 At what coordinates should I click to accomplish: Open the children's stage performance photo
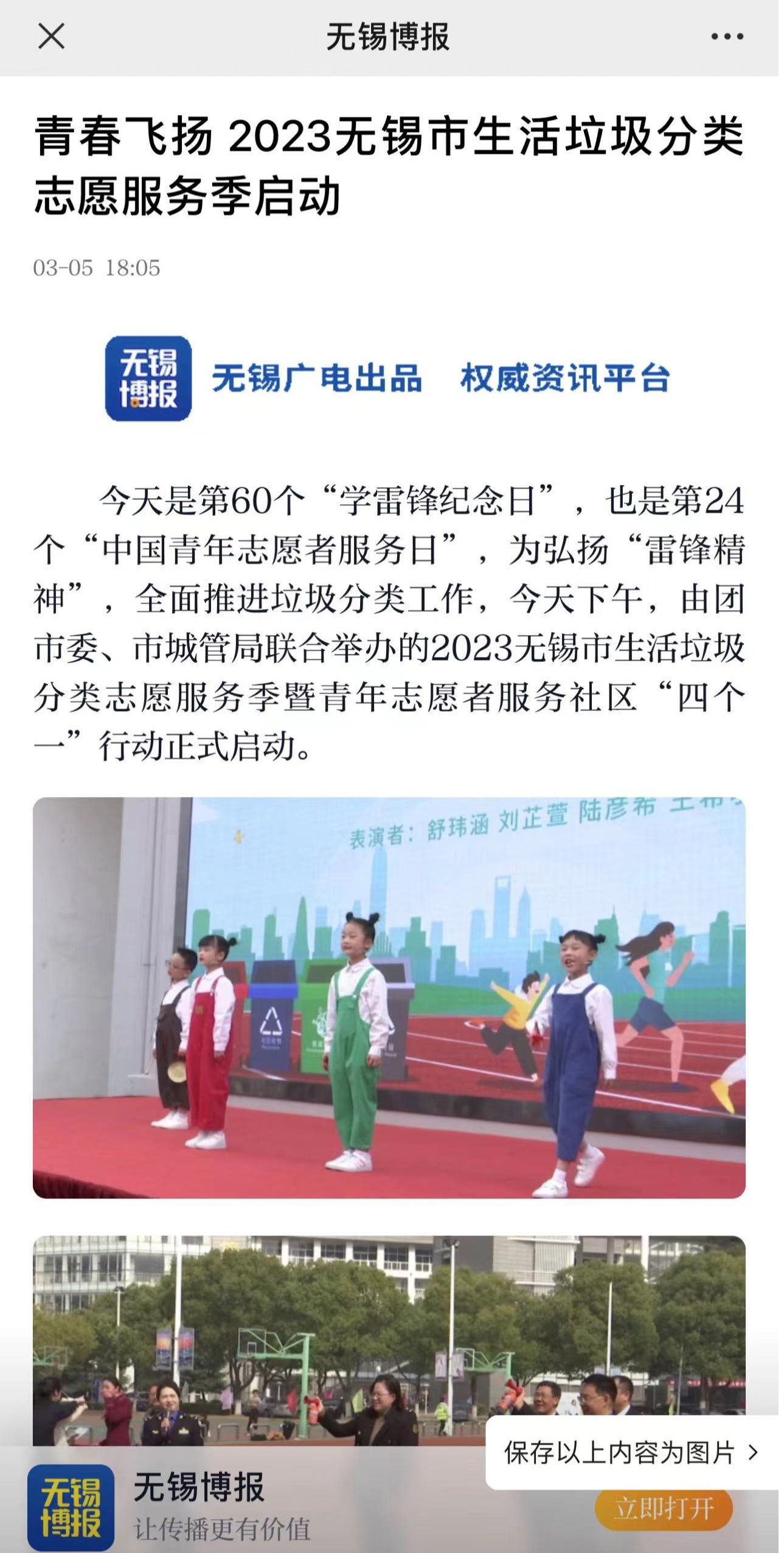coord(389,998)
